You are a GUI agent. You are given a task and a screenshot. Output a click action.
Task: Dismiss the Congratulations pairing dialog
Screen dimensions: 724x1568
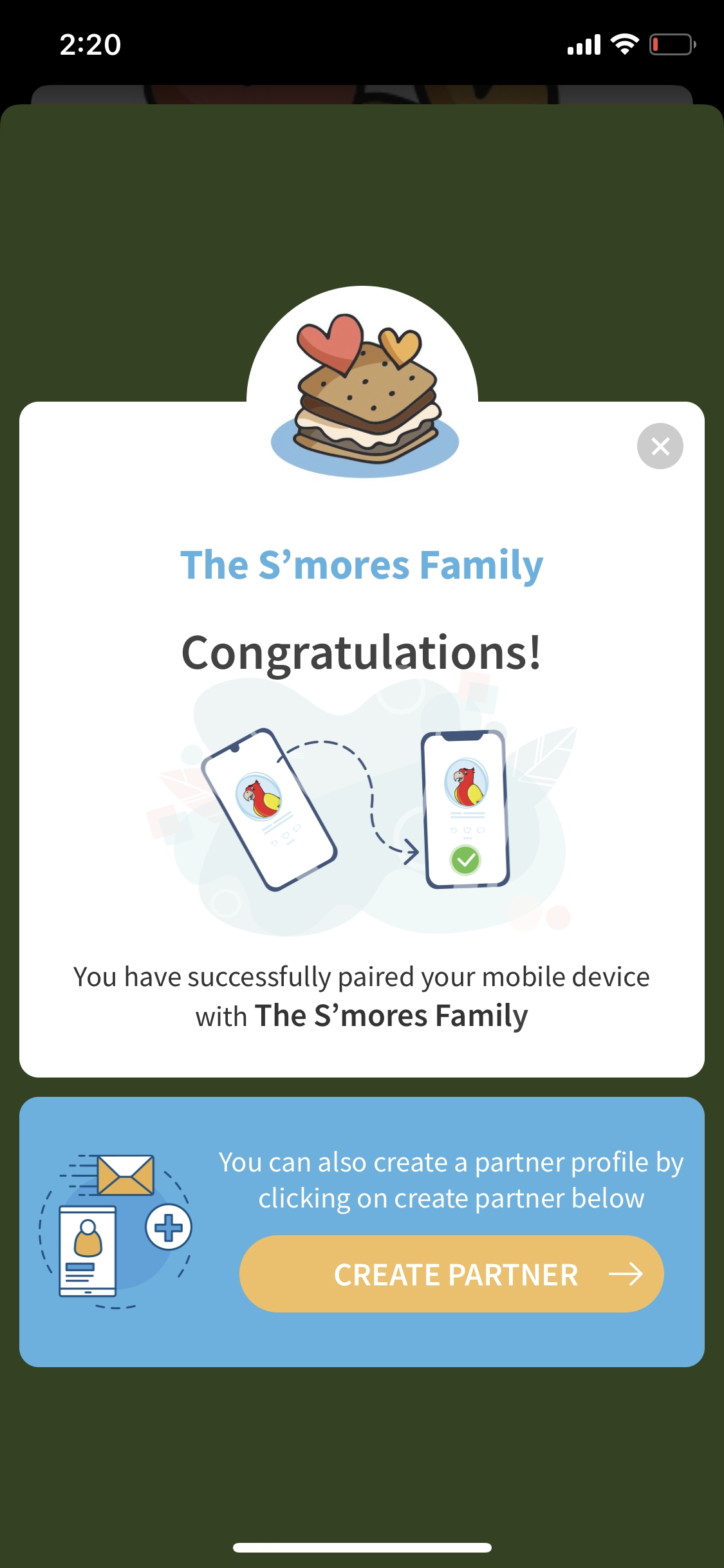660,446
